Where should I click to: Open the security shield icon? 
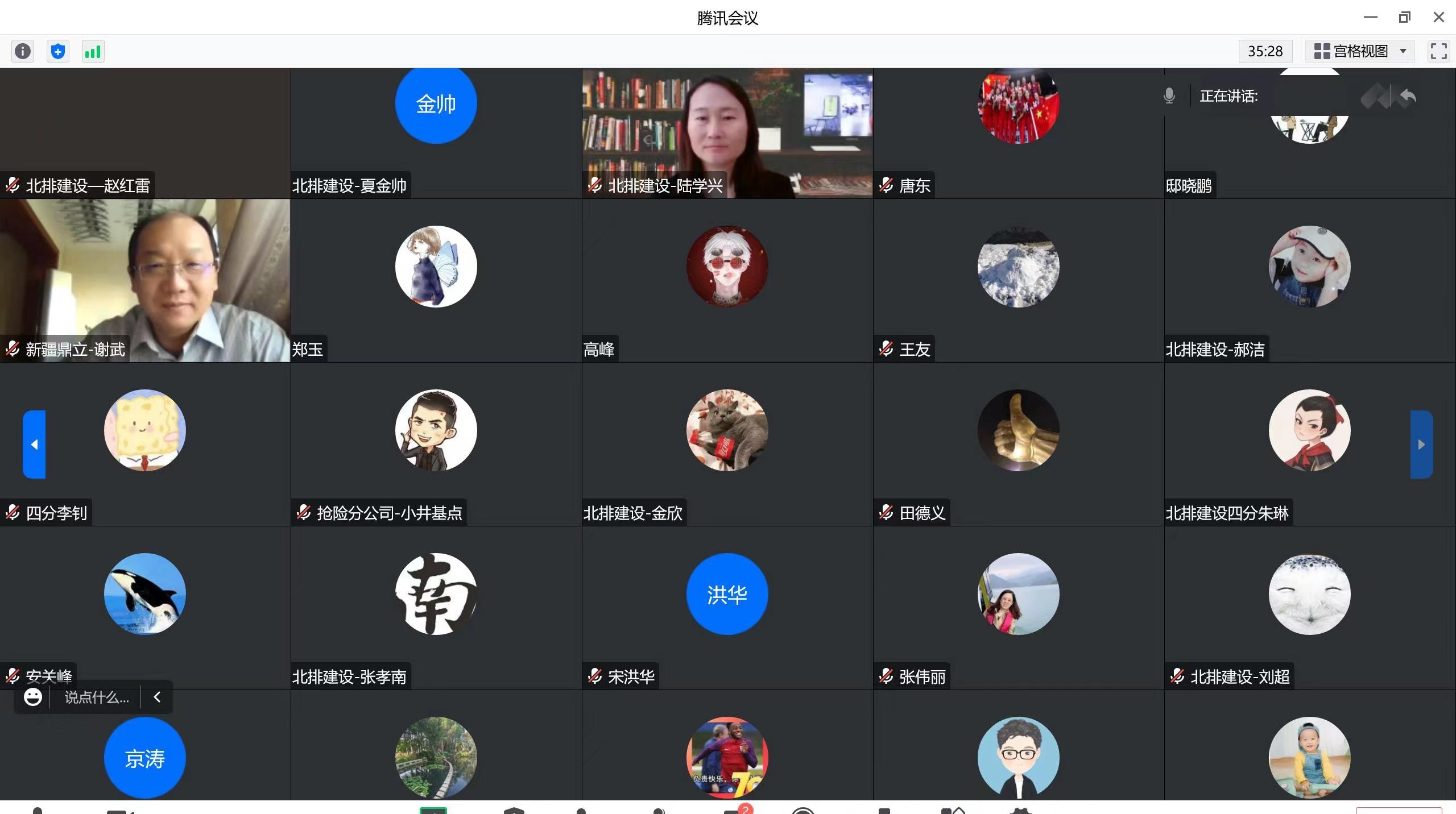(x=57, y=52)
